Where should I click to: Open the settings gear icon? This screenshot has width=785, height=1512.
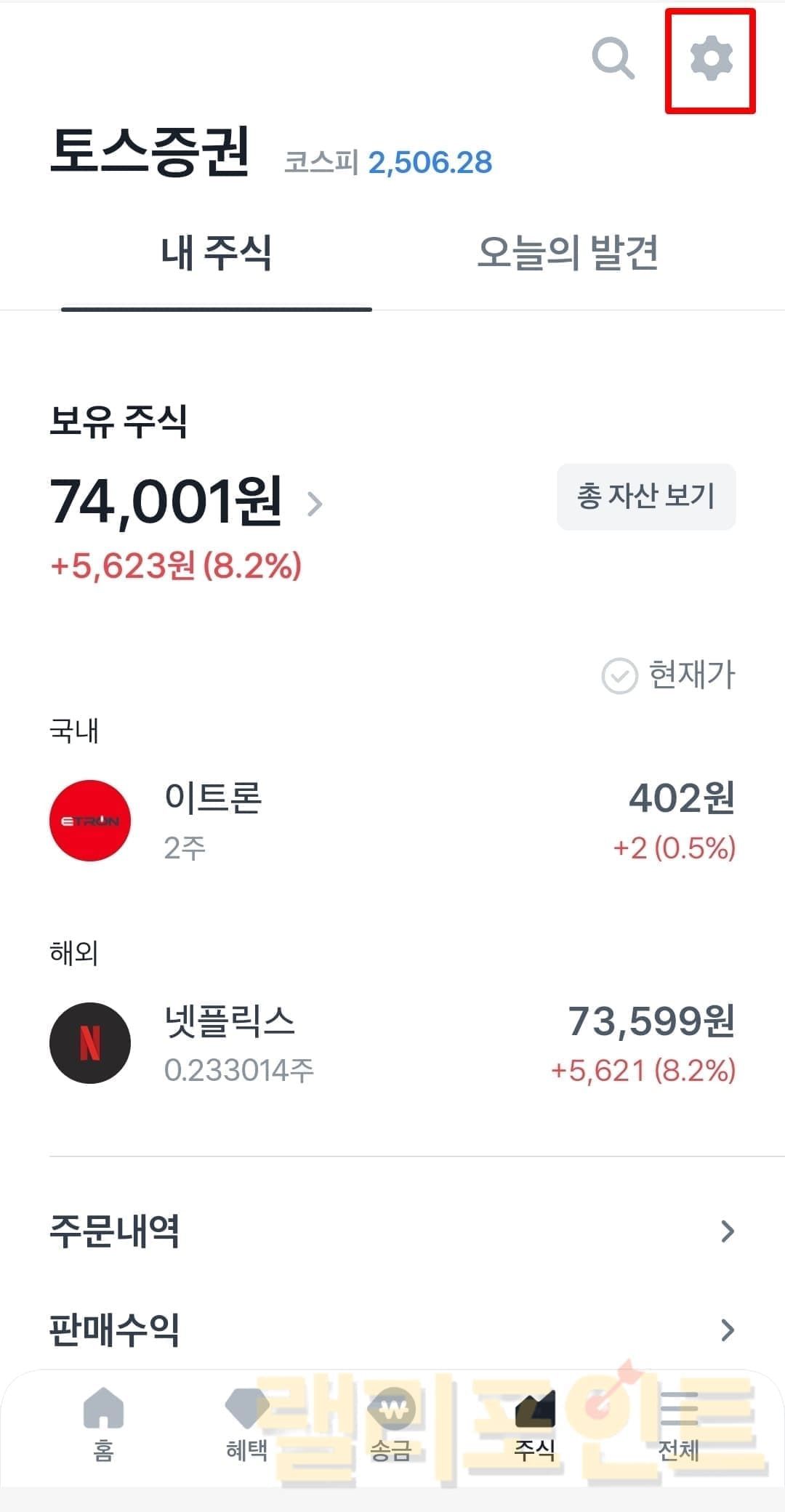pos(710,60)
